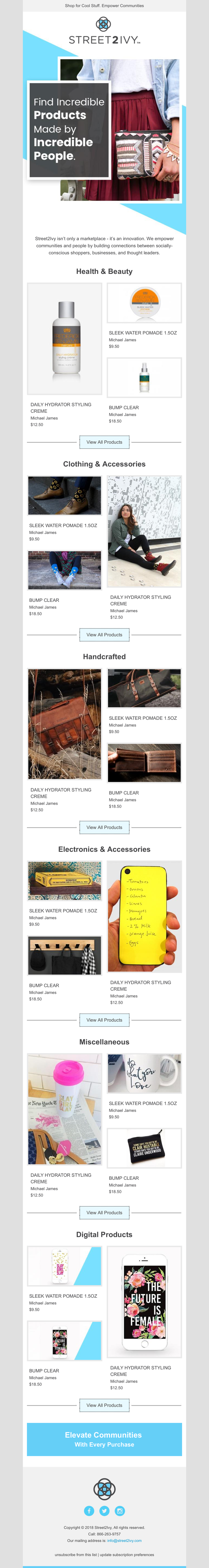
Task: Open the yellow phone case product
Action: (145, 916)
